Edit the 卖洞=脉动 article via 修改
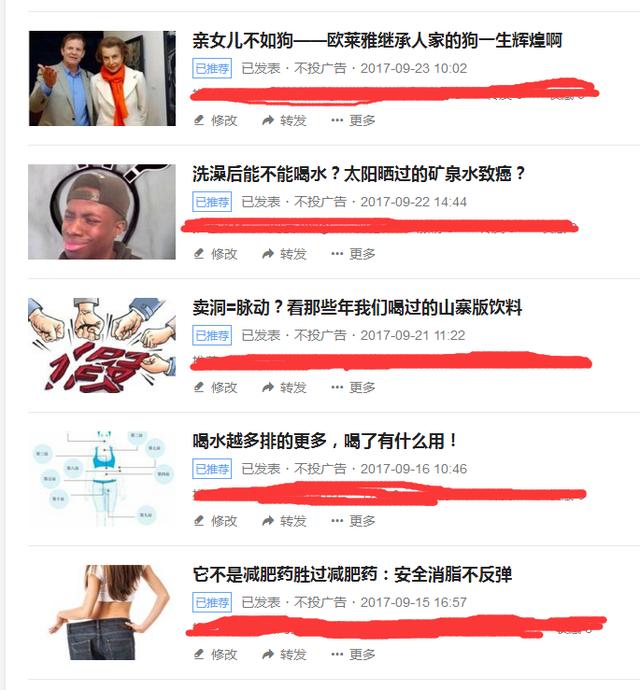This screenshot has height=690, width=640. point(215,387)
